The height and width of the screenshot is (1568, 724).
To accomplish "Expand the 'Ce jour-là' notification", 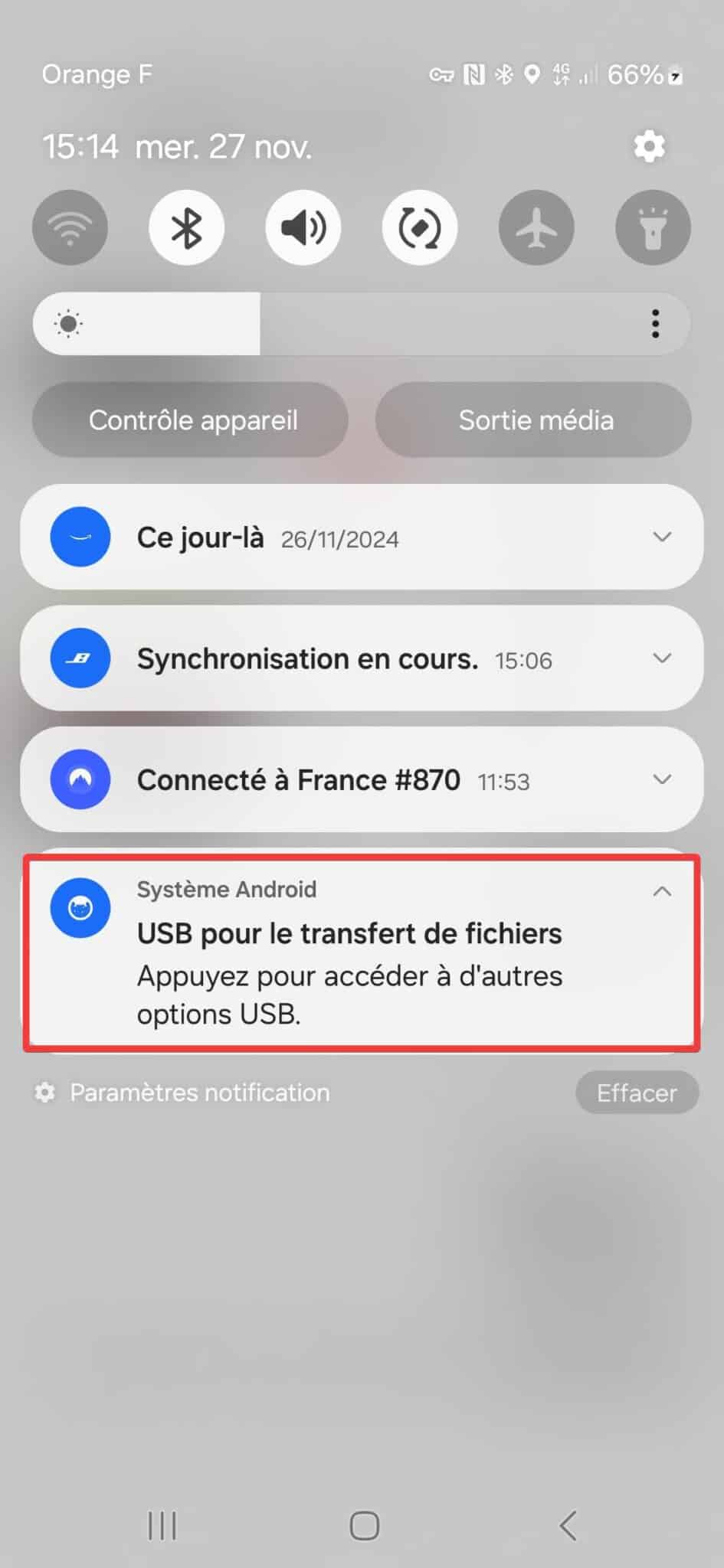I will pyautogui.click(x=662, y=537).
